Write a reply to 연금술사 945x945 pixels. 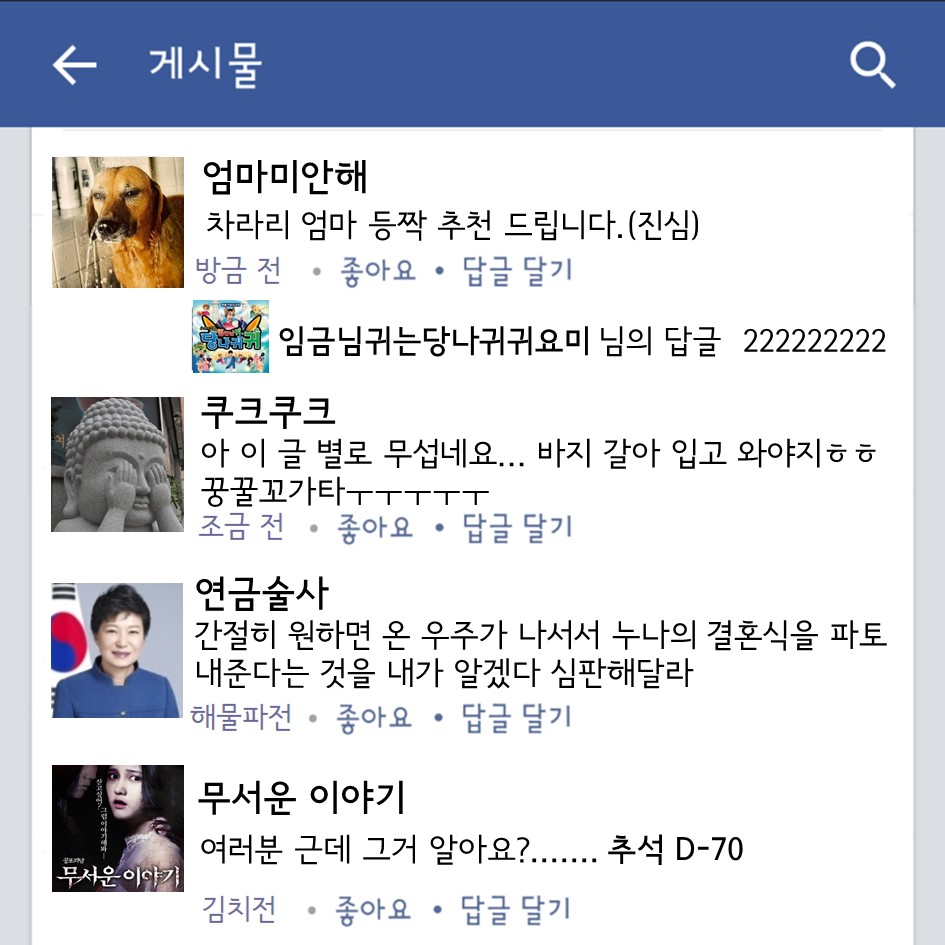(x=516, y=716)
